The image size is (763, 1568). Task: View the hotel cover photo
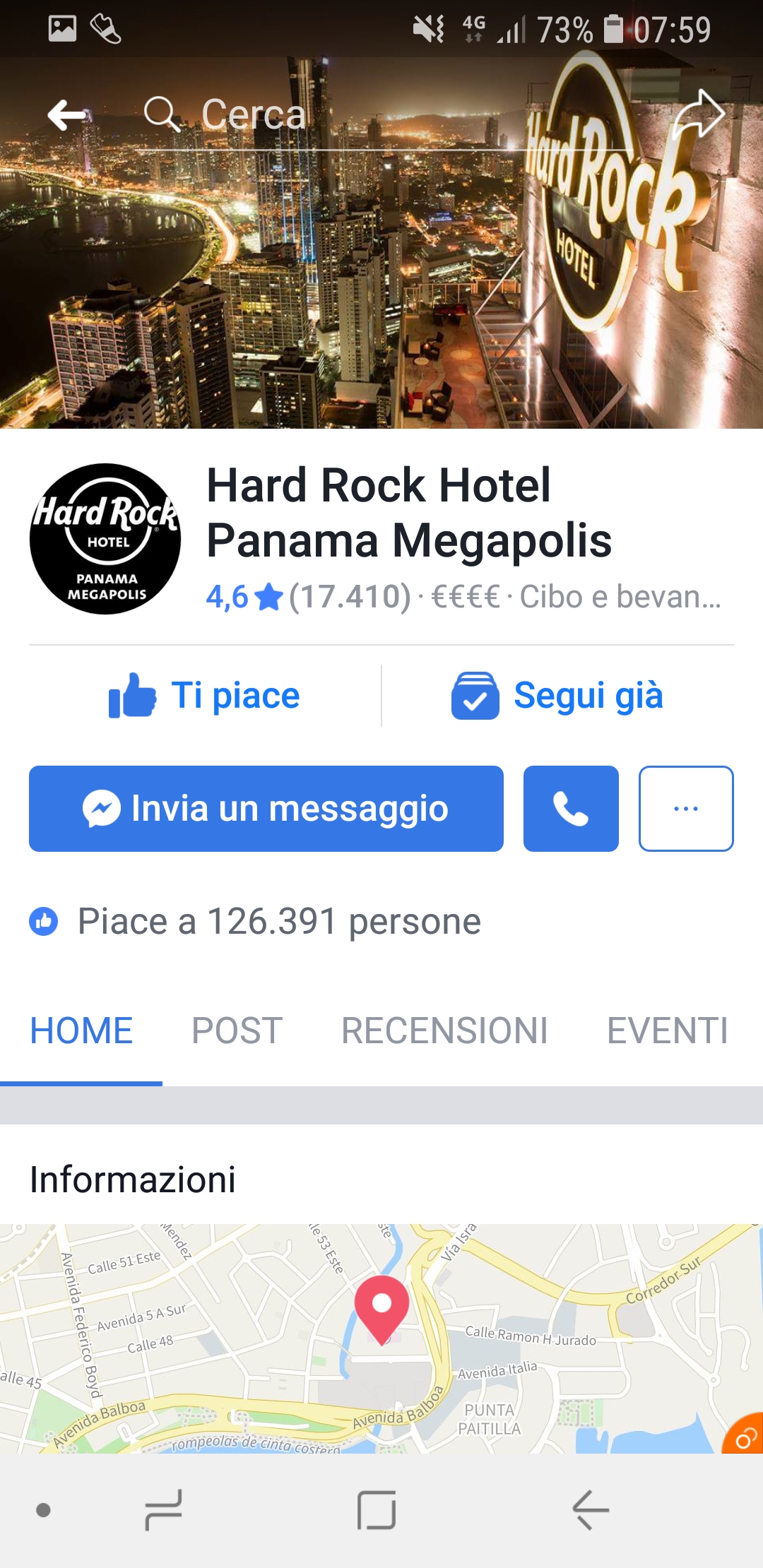coord(381,283)
